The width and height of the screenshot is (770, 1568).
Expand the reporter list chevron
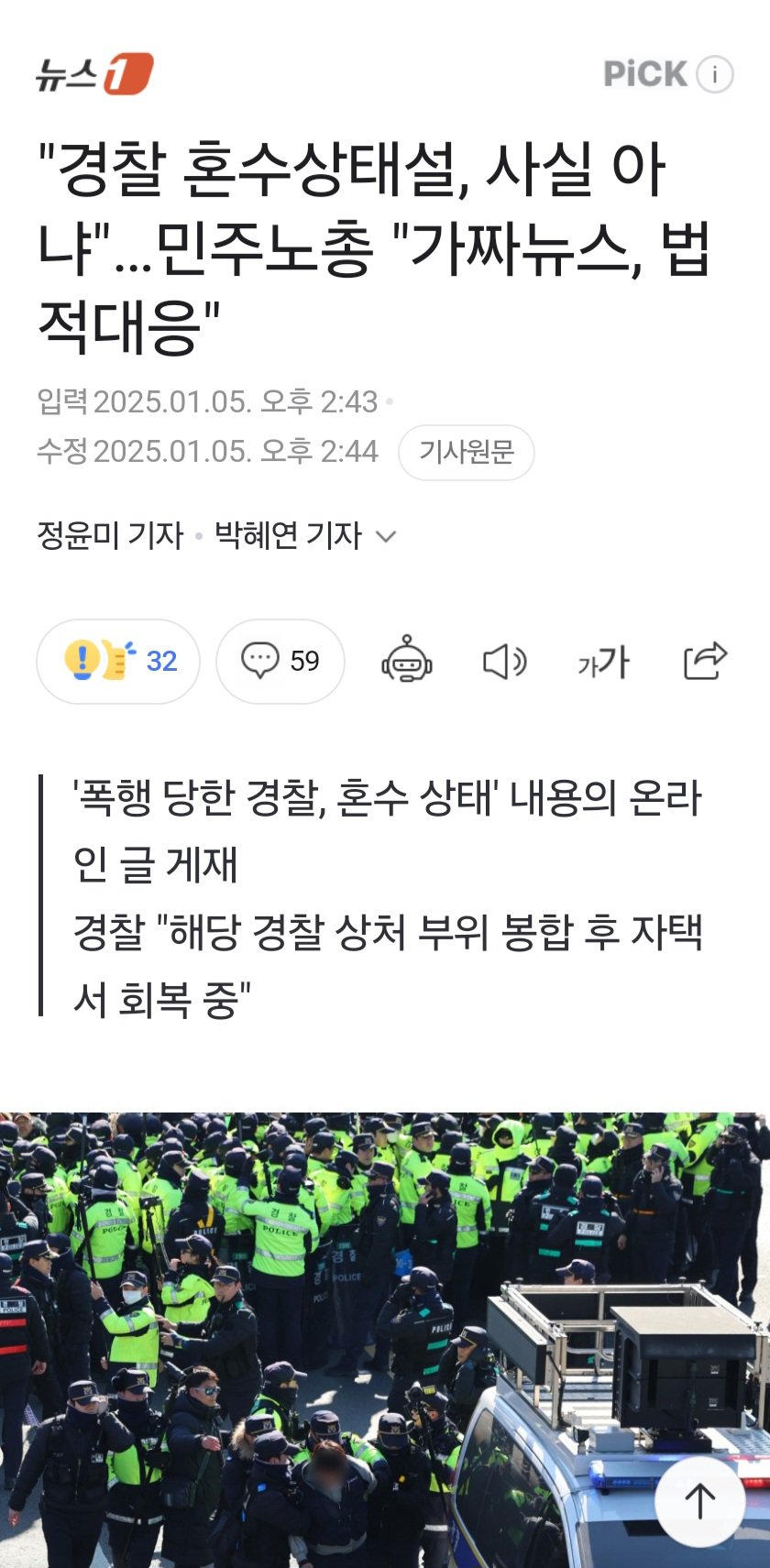pos(387,537)
